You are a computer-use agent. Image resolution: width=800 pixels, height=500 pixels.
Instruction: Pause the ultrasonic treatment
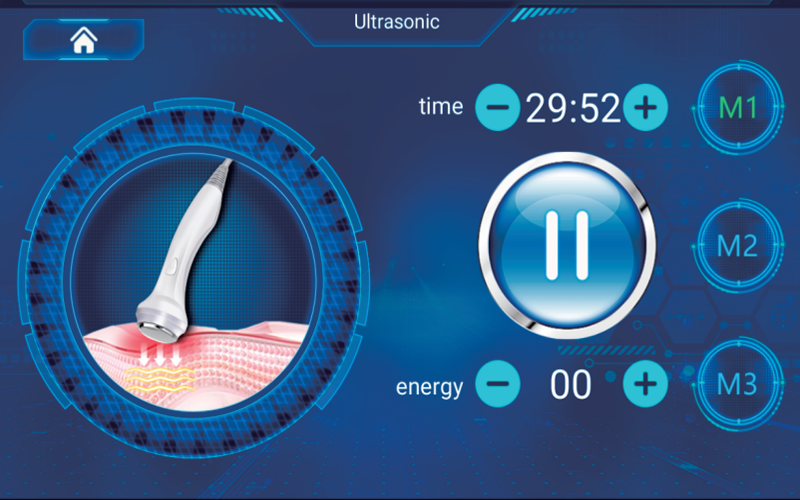pyautogui.click(x=567, y=246)
